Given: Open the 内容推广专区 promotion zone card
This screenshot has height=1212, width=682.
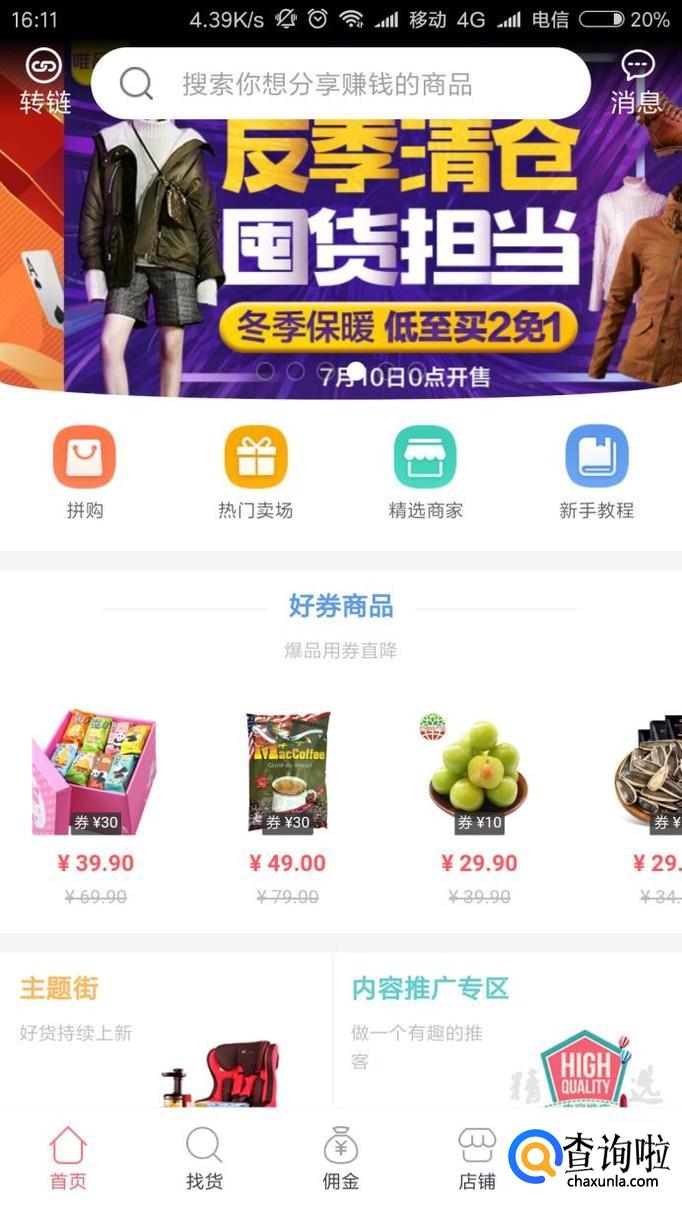Looking at the screenshot, I should click(x=507, y=1028).
